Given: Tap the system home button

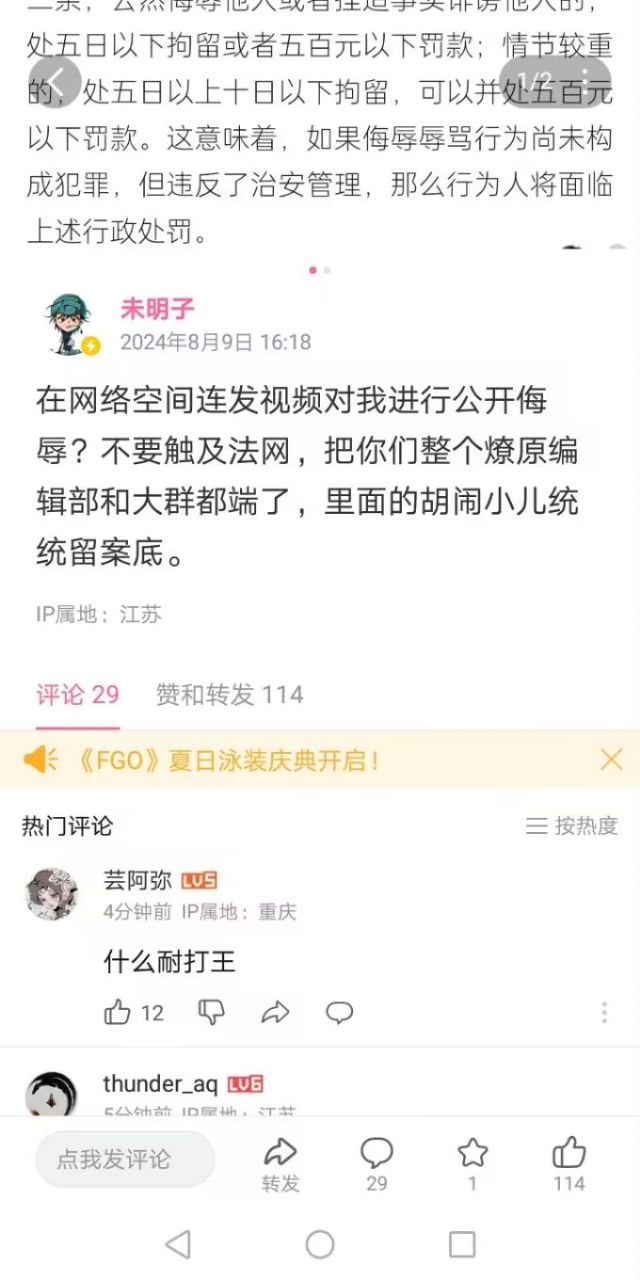Looking at the screenshot, I should [x=320, y=1244].
